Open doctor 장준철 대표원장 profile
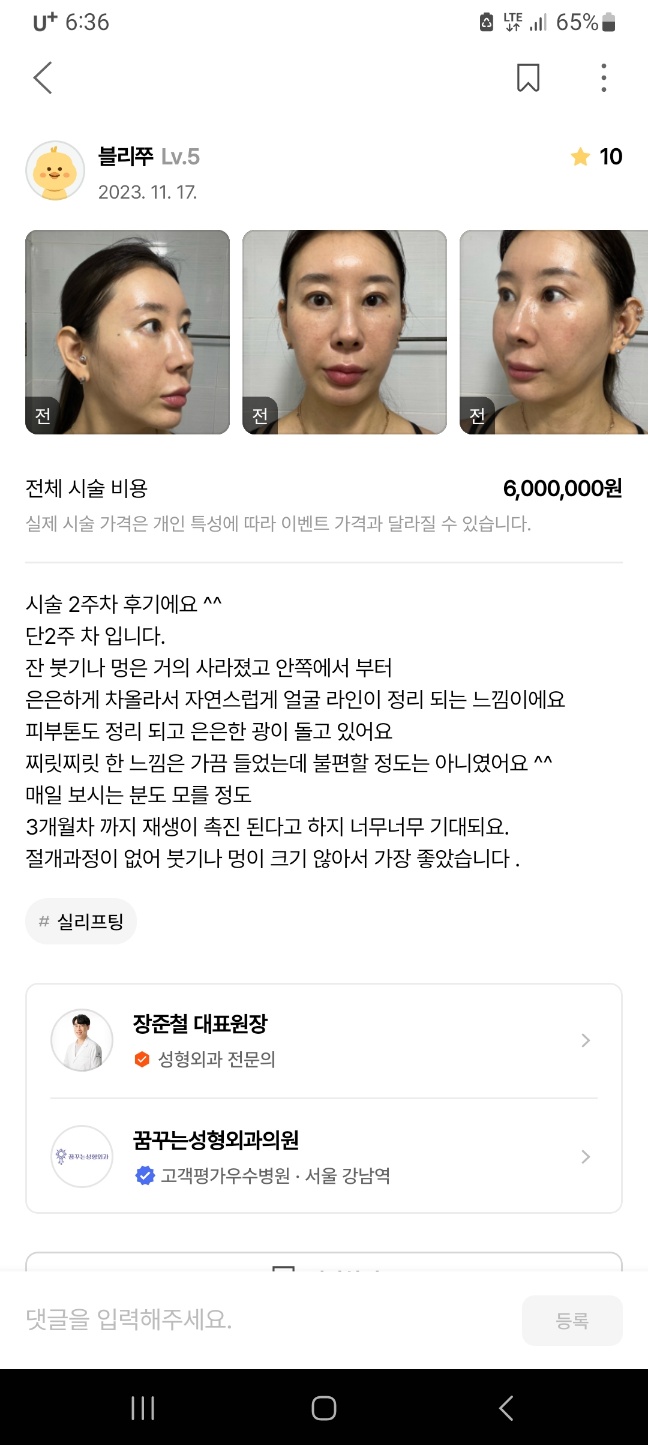Screen dimensions: 648x1445 [x=323, y=1040]
